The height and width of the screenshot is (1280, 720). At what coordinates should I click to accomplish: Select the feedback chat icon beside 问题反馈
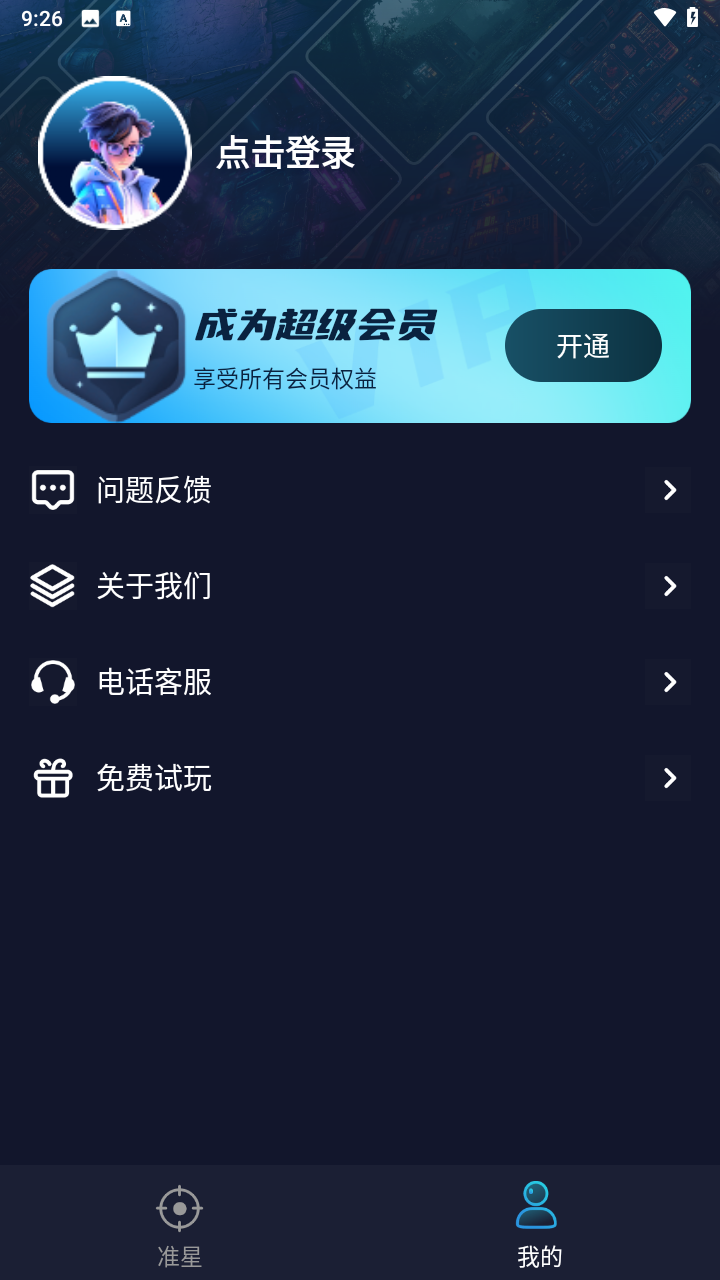pyautogui.click(x=53, y=489)
